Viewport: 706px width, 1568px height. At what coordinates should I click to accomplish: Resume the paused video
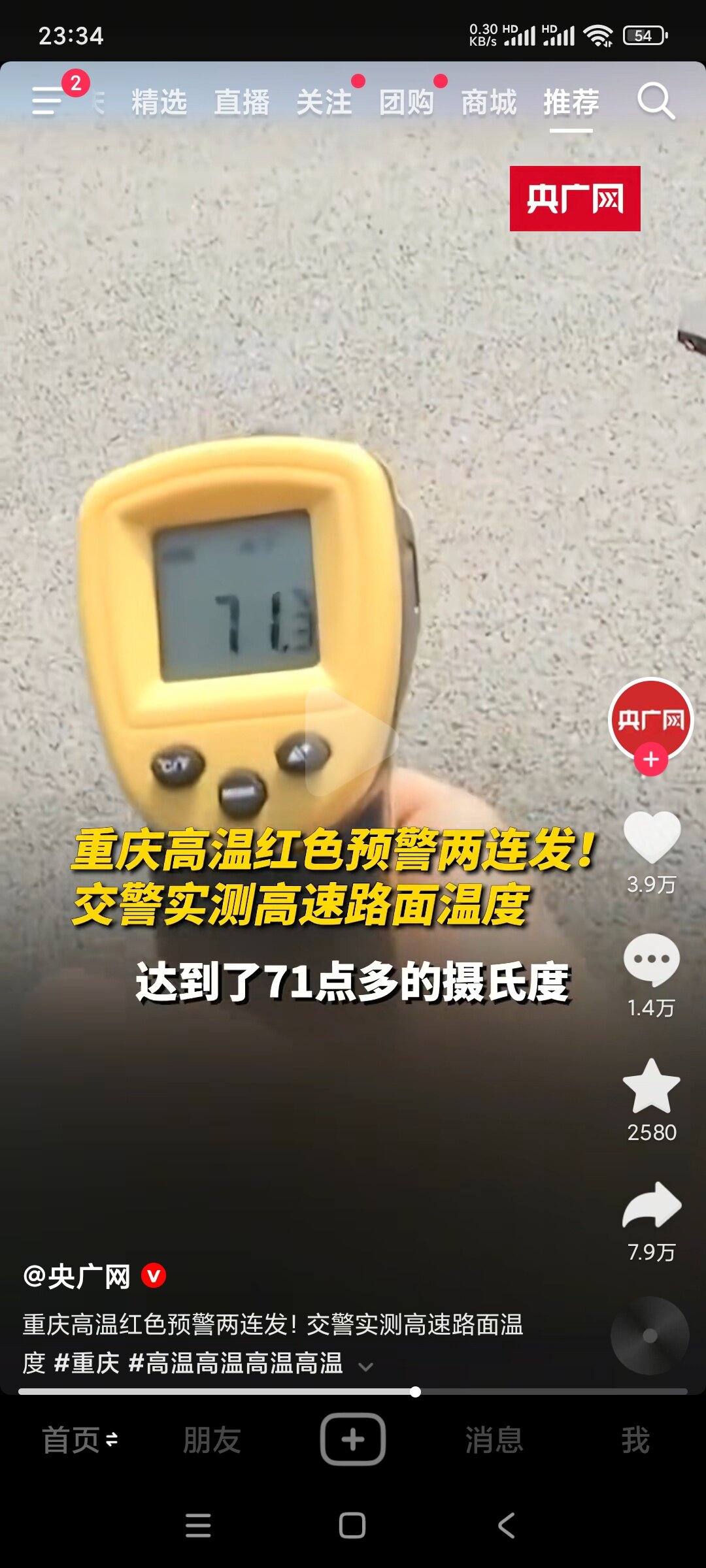tap(352, 742)
